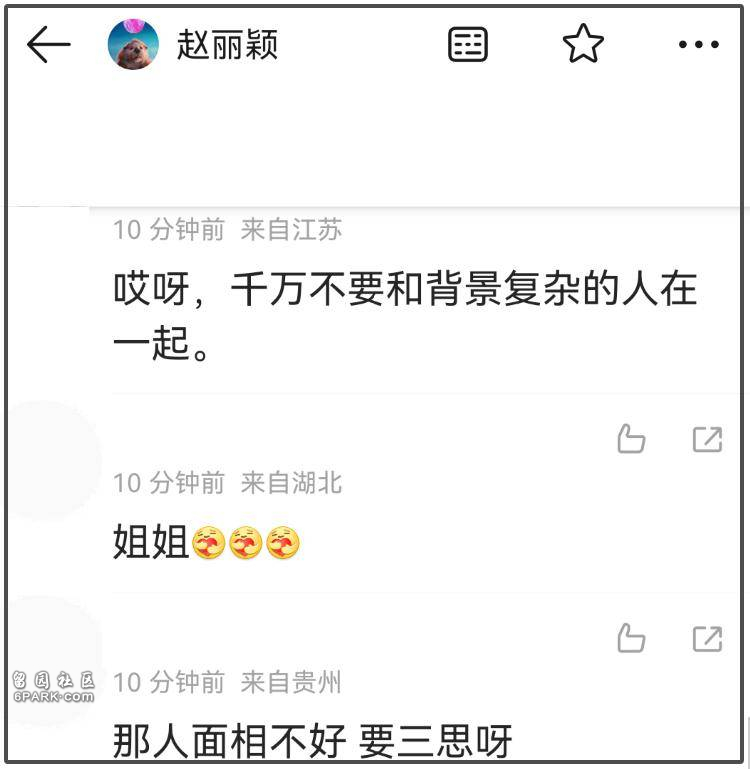Share the comment about 背景复杂的人
The image size is (750, 769).
[707, 439]
